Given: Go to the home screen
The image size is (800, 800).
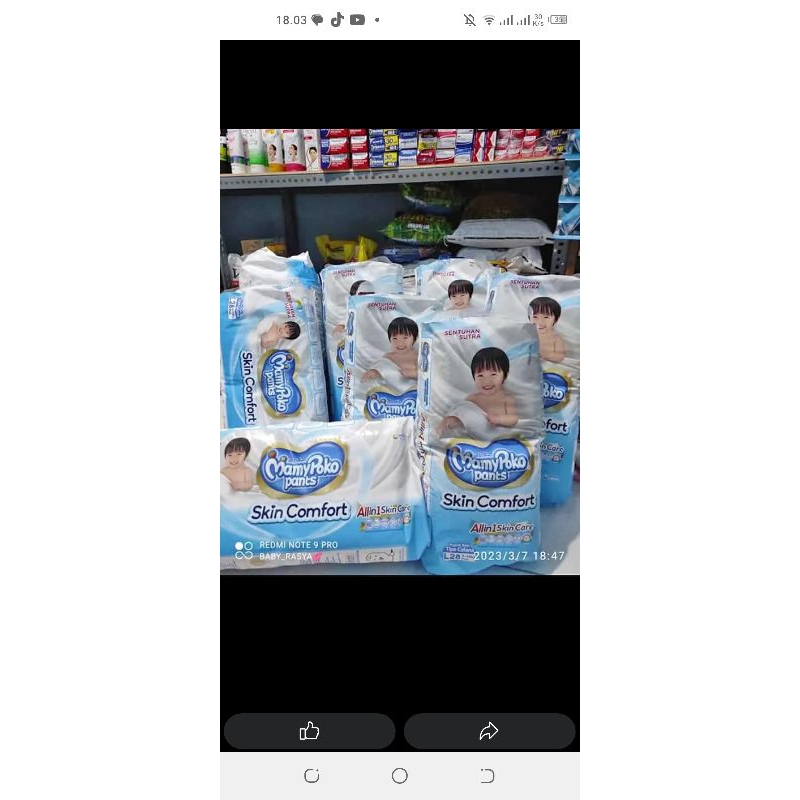Looking at the screenshot, I should click(400, 776).
